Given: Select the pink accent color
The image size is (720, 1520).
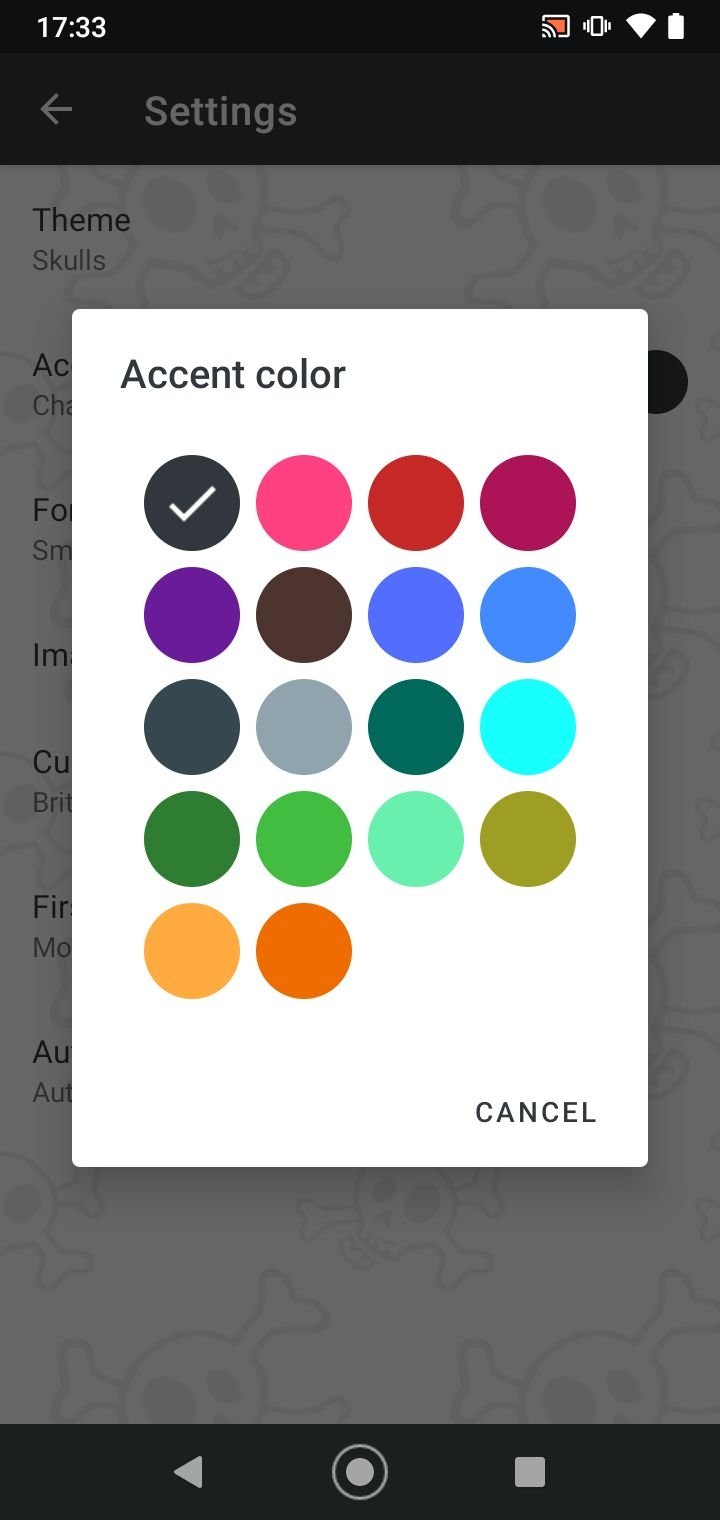Looking at the screenshot, I should click(304, 503).
